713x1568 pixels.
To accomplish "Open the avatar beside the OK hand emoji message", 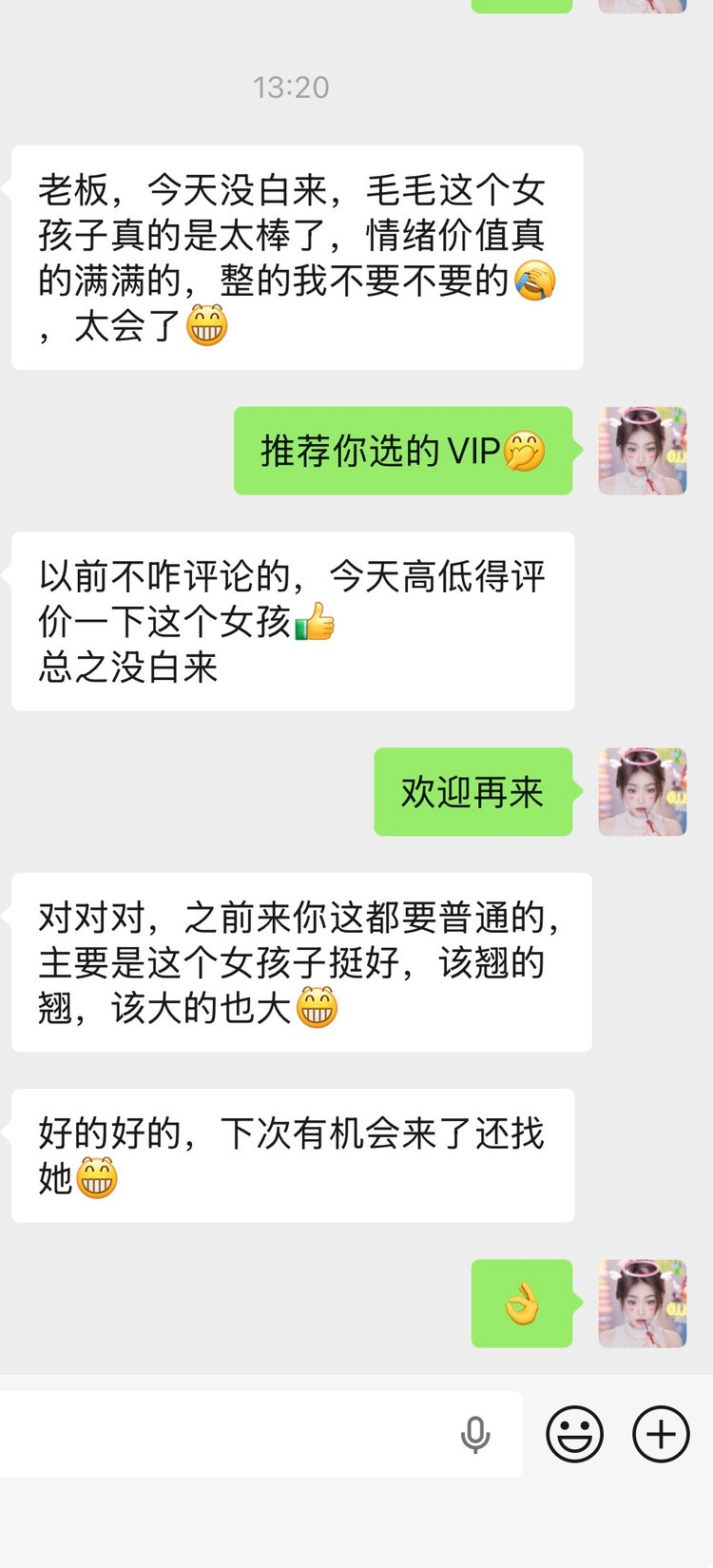I will point(643,1304).
